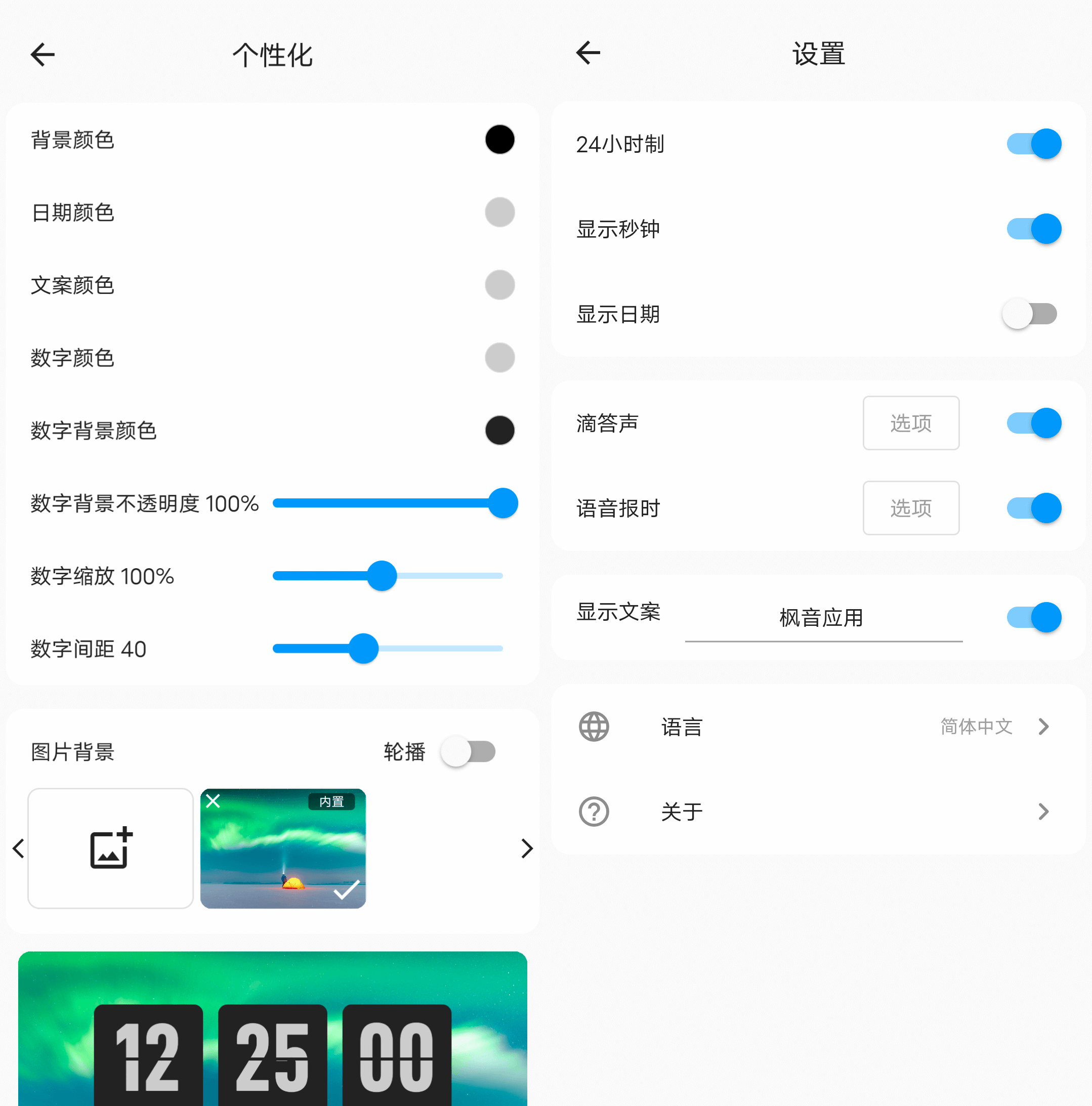This screenshot has width=1092, height=1106.
Task: Edit the 显示文案 text field
Action: point(823,618)
